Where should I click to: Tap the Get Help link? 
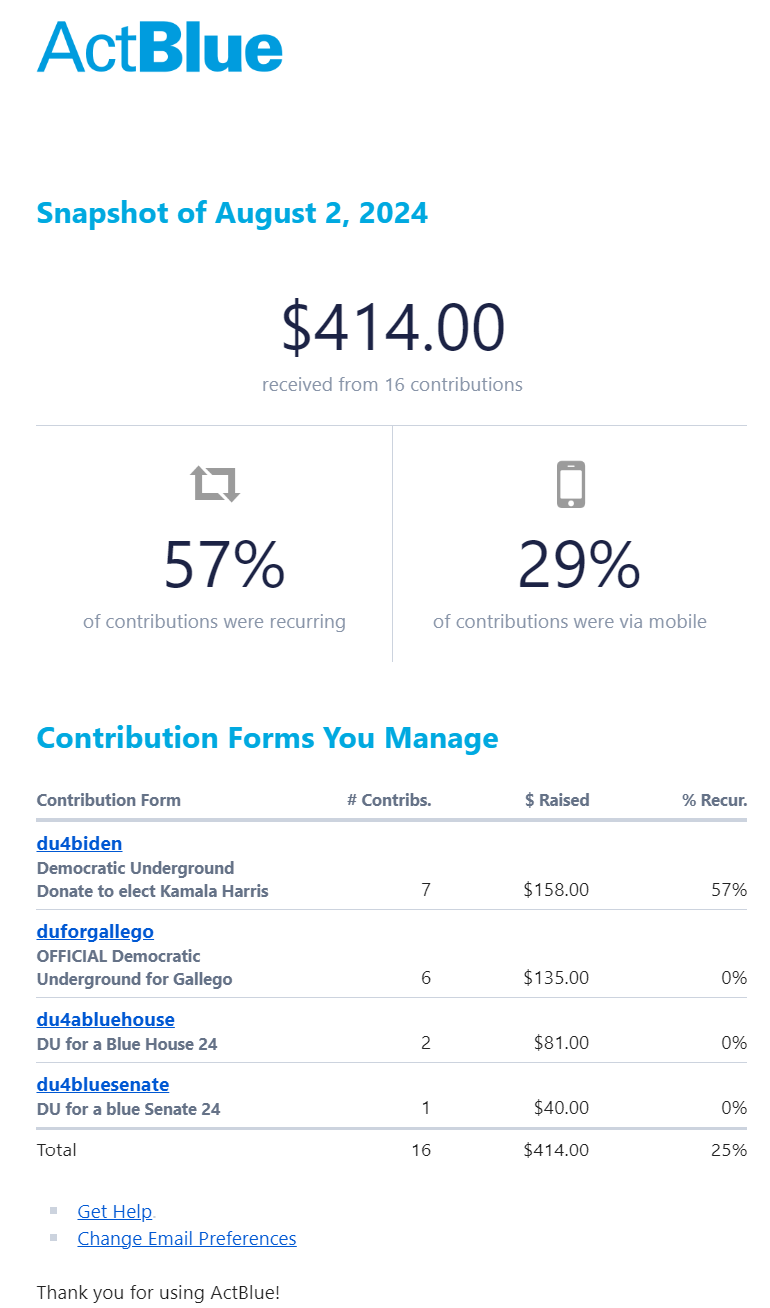pos(114,1211)
